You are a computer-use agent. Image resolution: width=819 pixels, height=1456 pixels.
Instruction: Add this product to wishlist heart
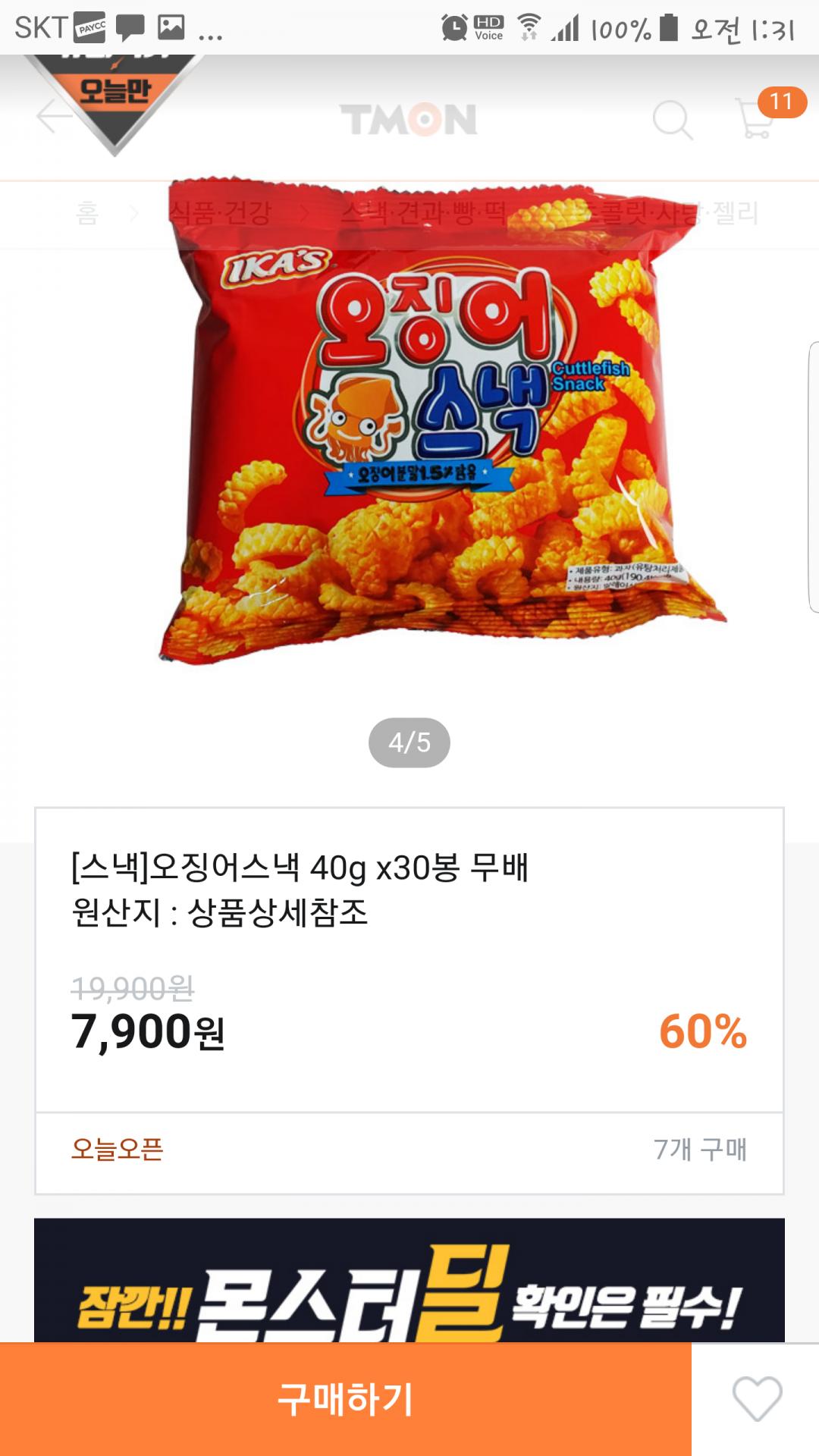(x=756, y=1399)
